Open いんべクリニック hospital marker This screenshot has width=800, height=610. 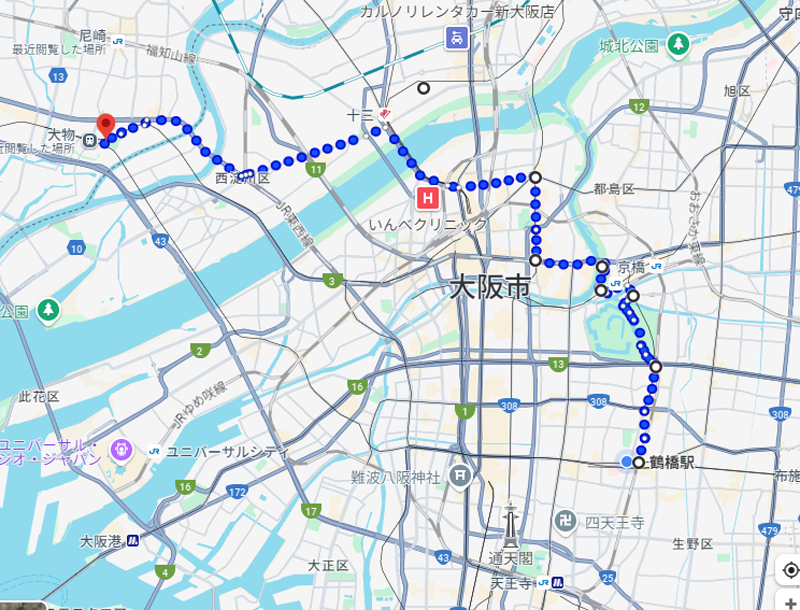click(x=428, y=198)
